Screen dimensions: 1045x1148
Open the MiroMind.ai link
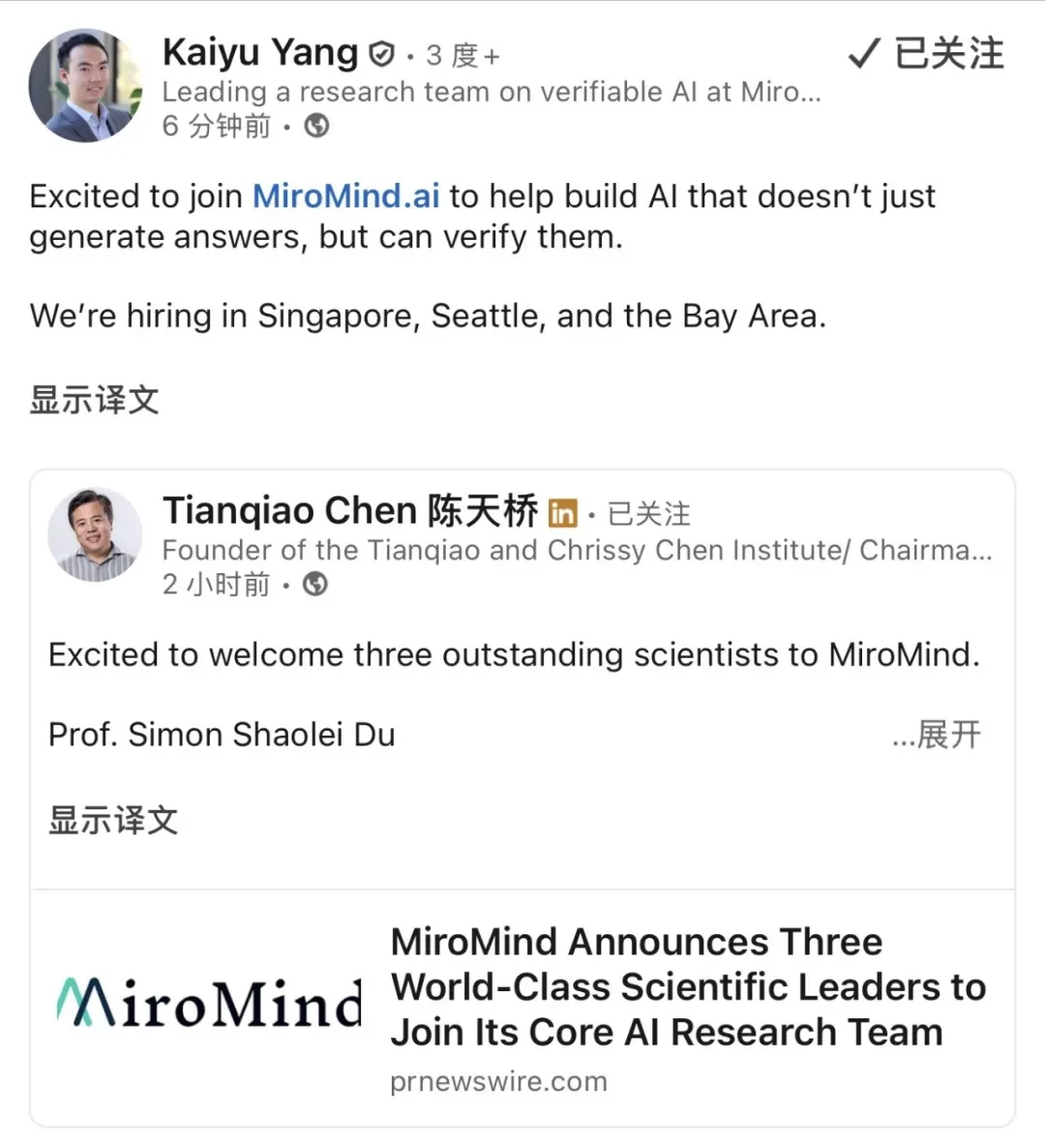click(345, 196)
